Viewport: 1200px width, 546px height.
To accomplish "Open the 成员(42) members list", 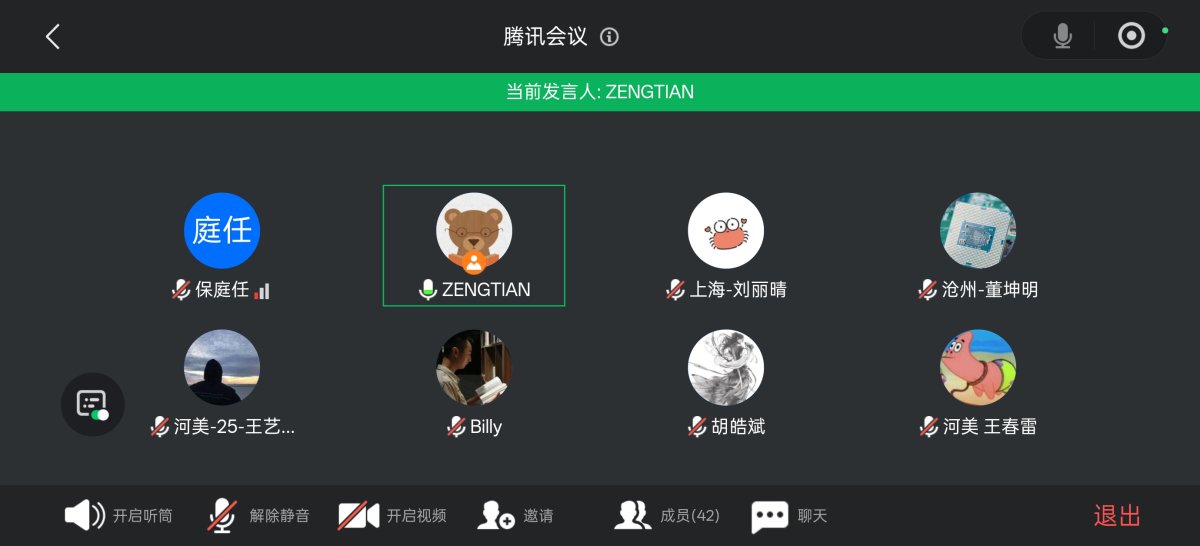I will (x=666, y=516).
